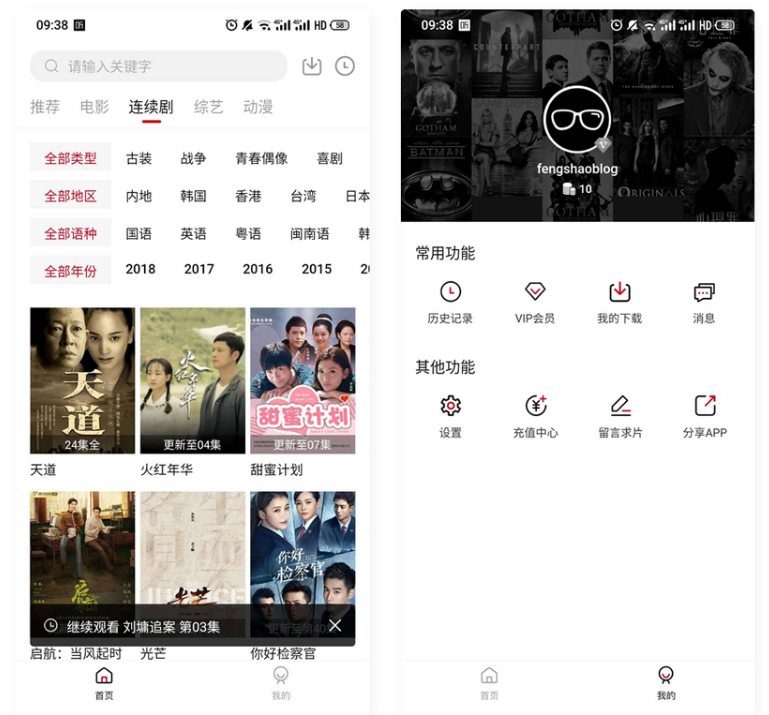
Task: Open 历史记录 under 常用功能
Action: (450, 301)
